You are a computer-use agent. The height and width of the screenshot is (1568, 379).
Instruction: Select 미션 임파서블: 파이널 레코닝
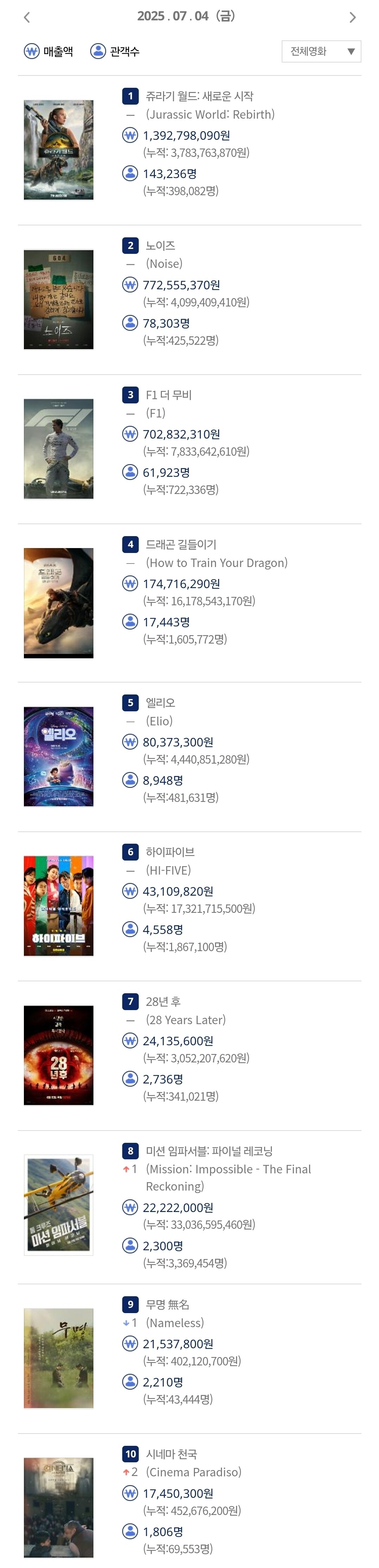pyautogui.click(x=209, y=1151)
